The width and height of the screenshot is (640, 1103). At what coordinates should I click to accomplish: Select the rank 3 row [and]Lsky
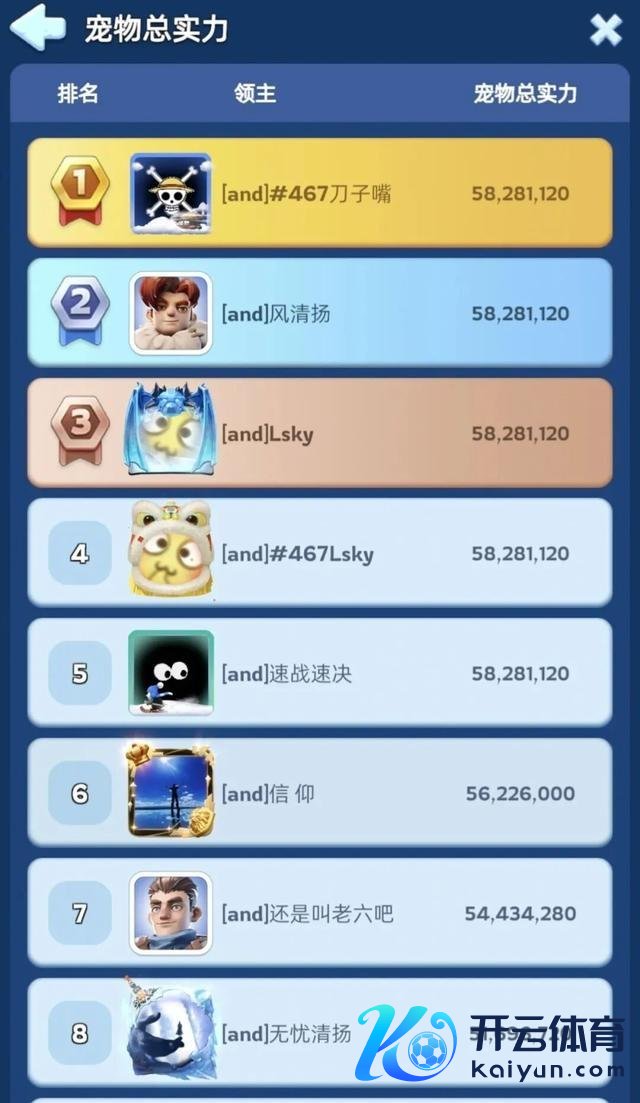(x=320, y=433)
